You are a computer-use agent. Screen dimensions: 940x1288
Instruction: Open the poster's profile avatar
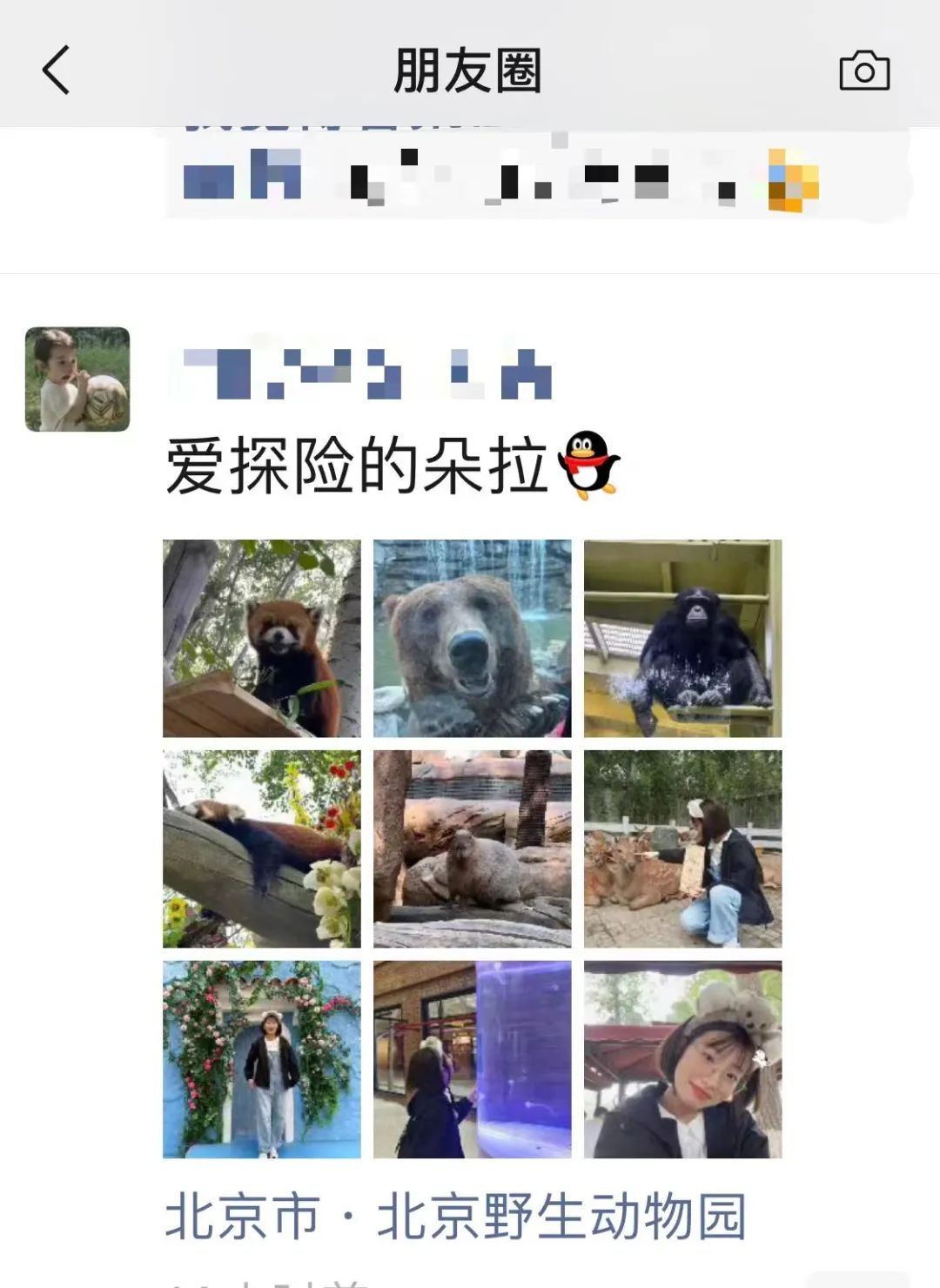click(77, 379)
